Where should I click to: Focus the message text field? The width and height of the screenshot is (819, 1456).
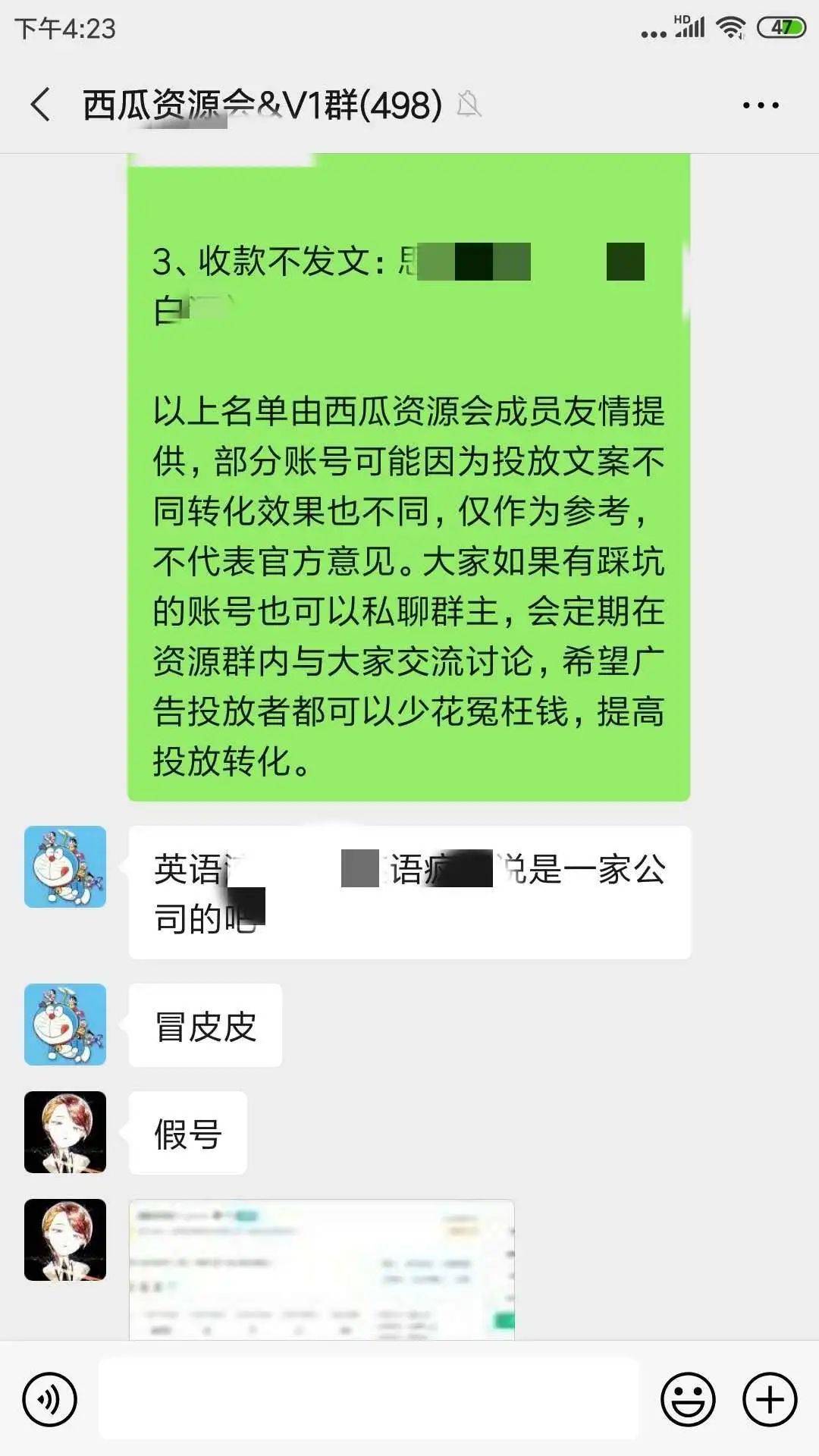(369, 1399)
